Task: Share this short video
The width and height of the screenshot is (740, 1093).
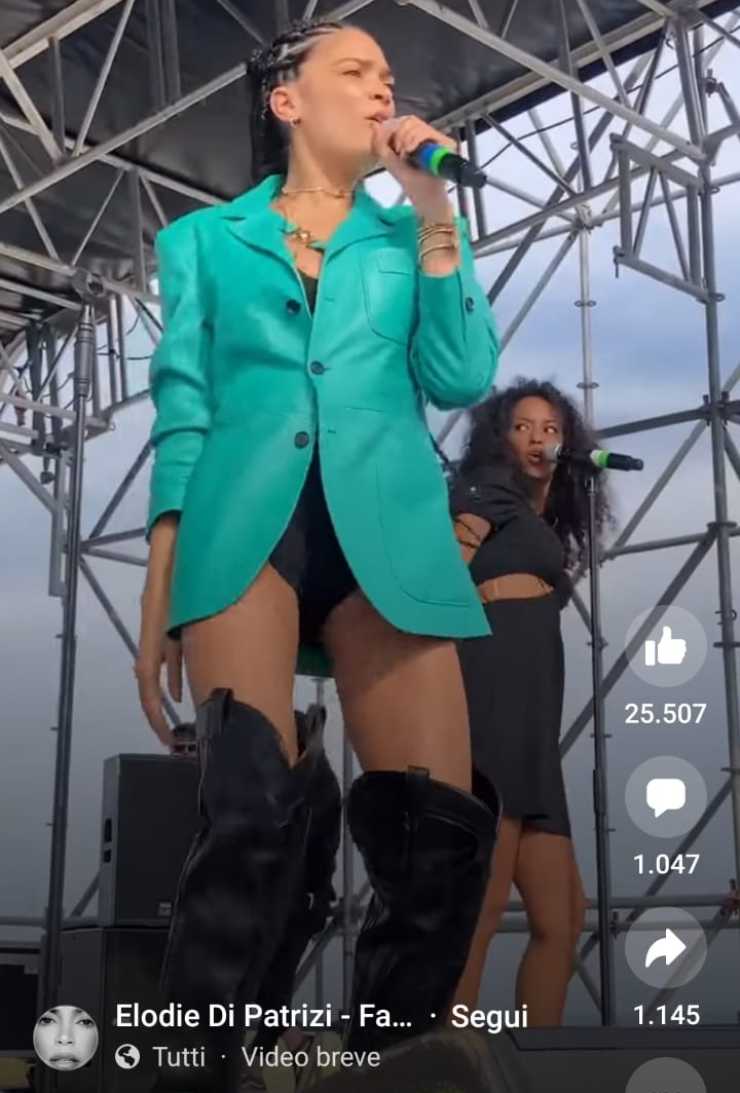Action: (x=666, y=948)
